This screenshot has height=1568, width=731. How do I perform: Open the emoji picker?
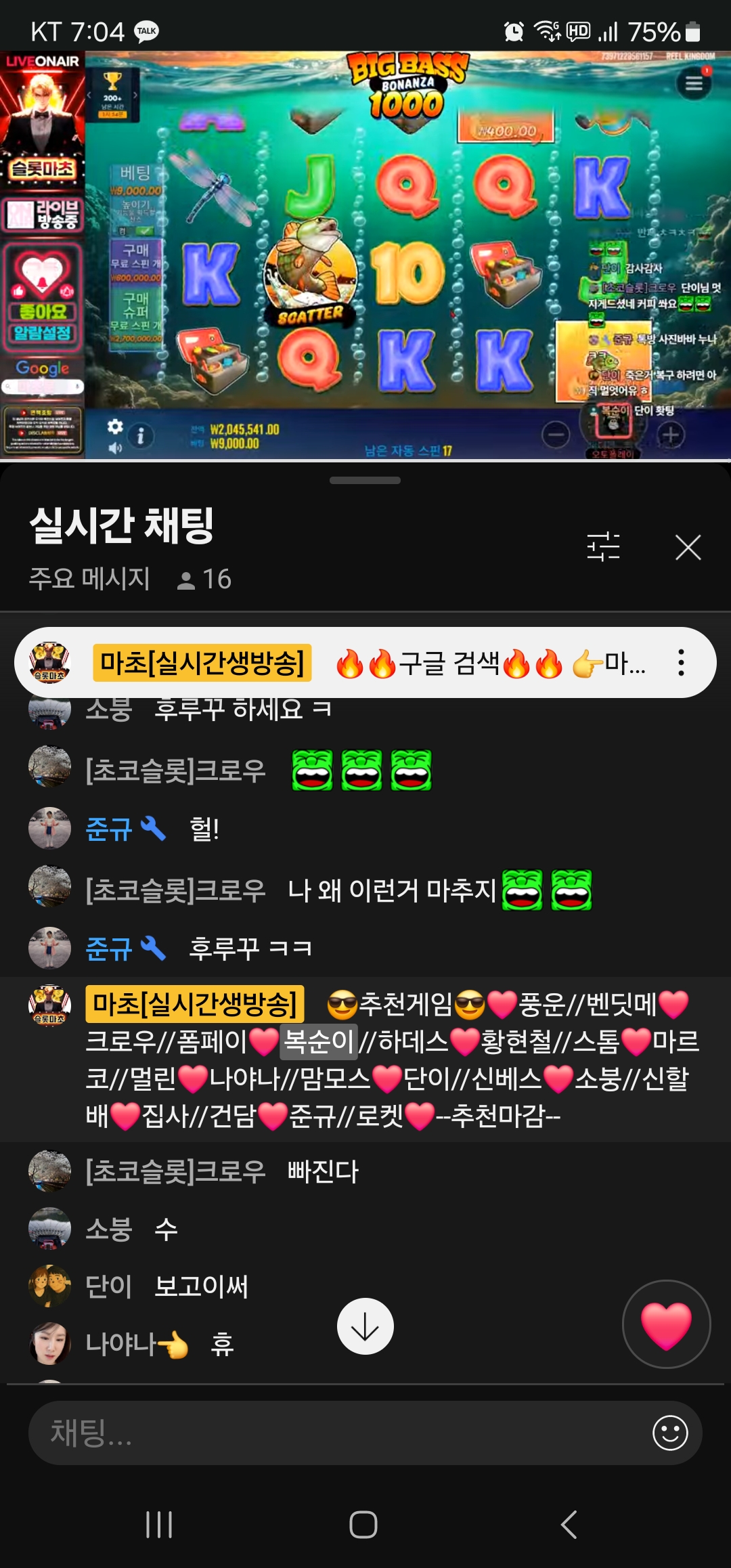tap(670, 1433)
